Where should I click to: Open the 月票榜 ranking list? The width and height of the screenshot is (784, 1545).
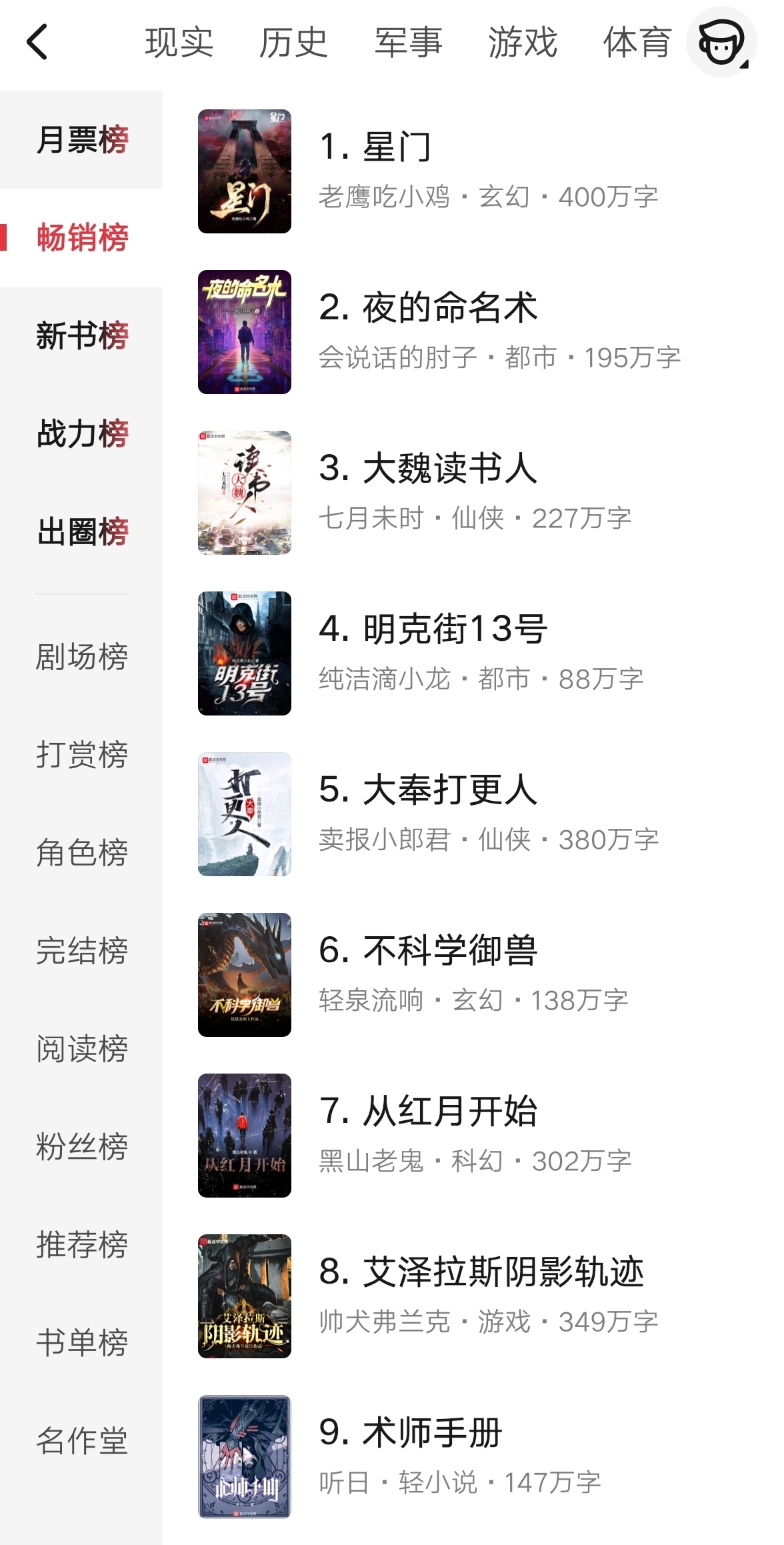[x=81, y=140]
